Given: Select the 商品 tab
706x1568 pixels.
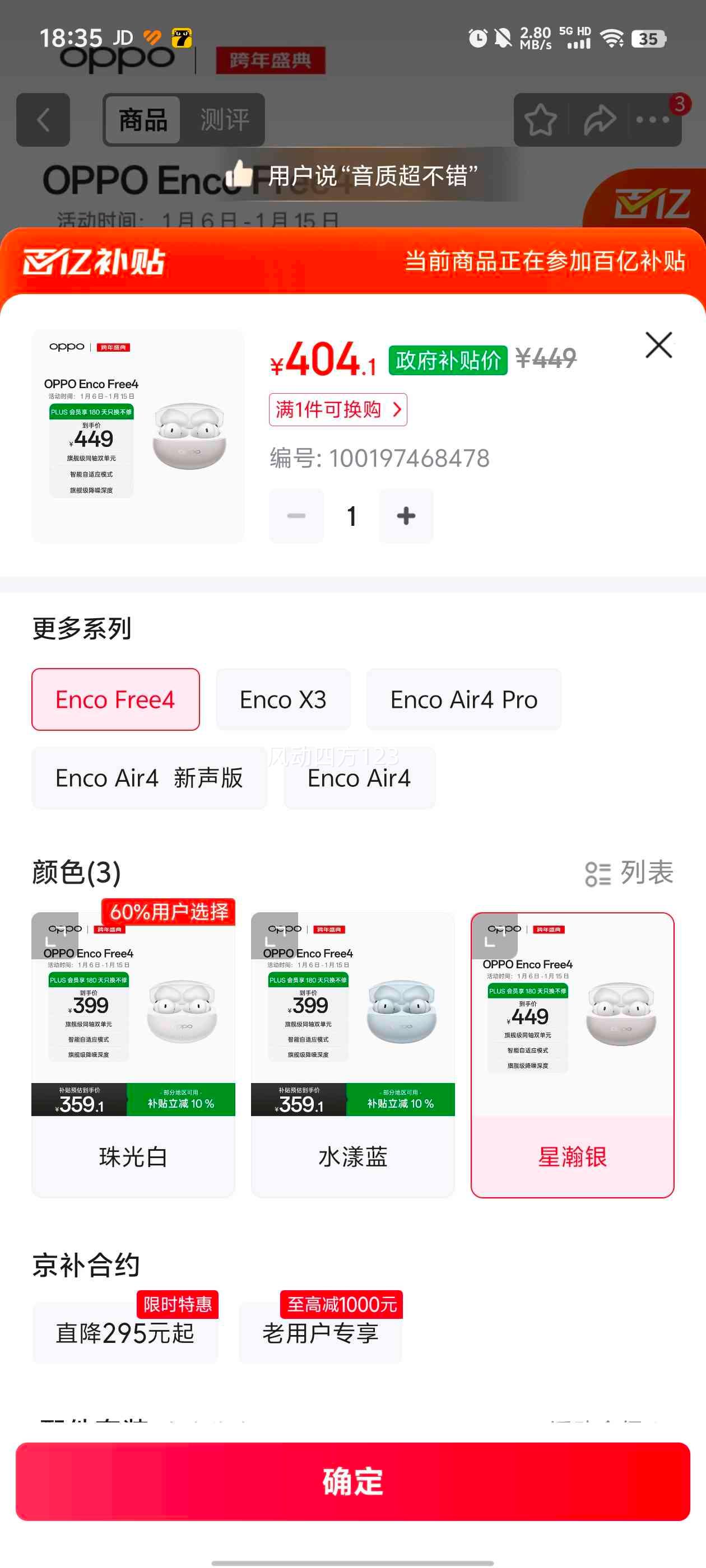Looking at the screenshot, I should click(x=141, y=120).
